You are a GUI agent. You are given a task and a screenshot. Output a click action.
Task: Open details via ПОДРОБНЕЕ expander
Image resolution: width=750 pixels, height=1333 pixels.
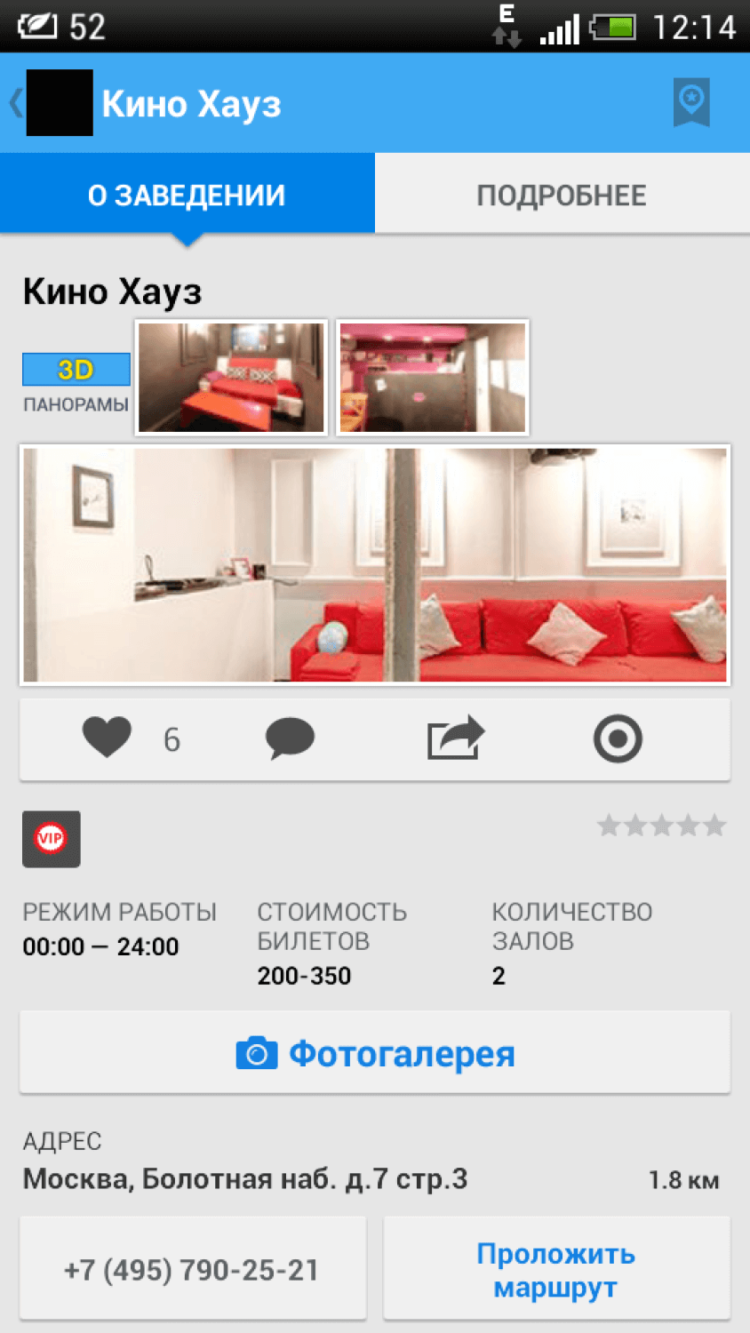562,194
